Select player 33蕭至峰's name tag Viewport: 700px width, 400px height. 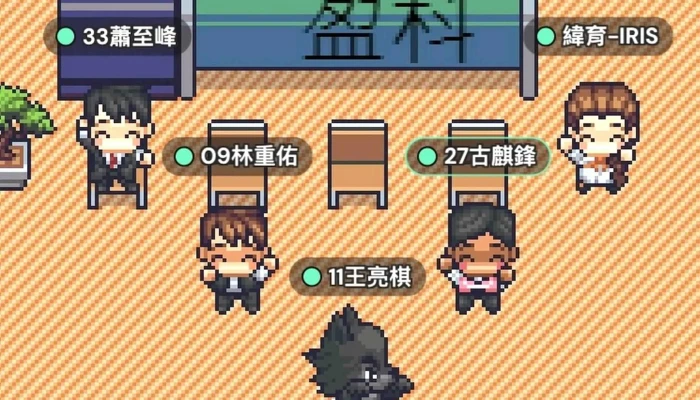(118, 37)
